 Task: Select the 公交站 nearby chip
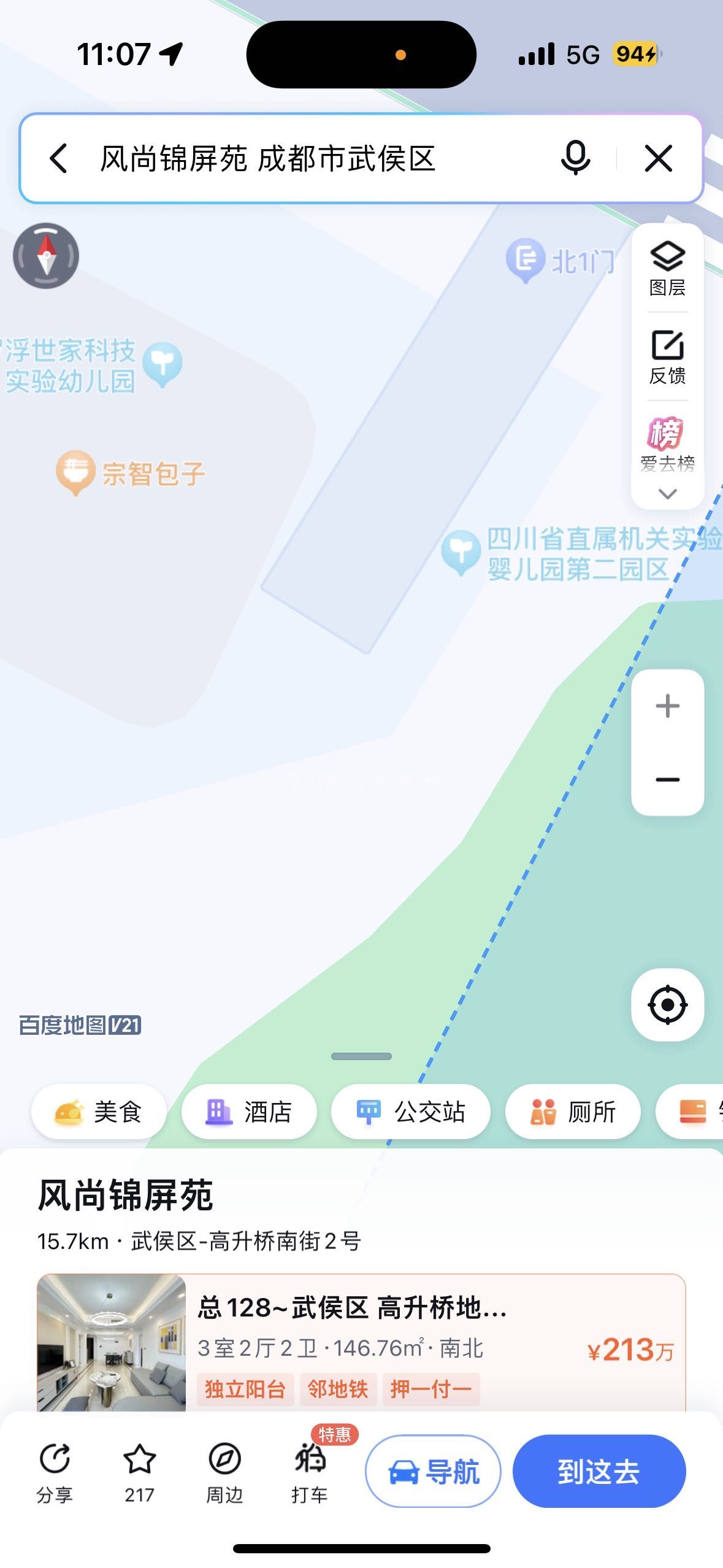click(x=410, y=1112)
